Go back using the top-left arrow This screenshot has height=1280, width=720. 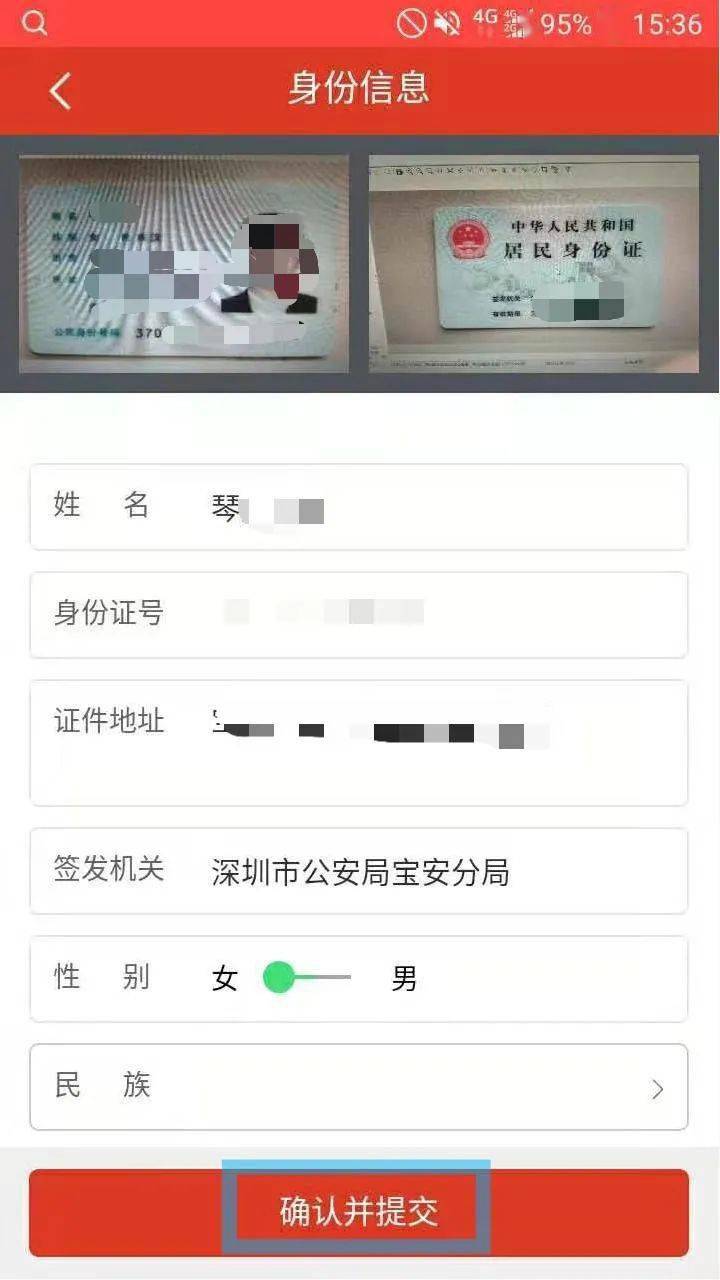point(60,91)
